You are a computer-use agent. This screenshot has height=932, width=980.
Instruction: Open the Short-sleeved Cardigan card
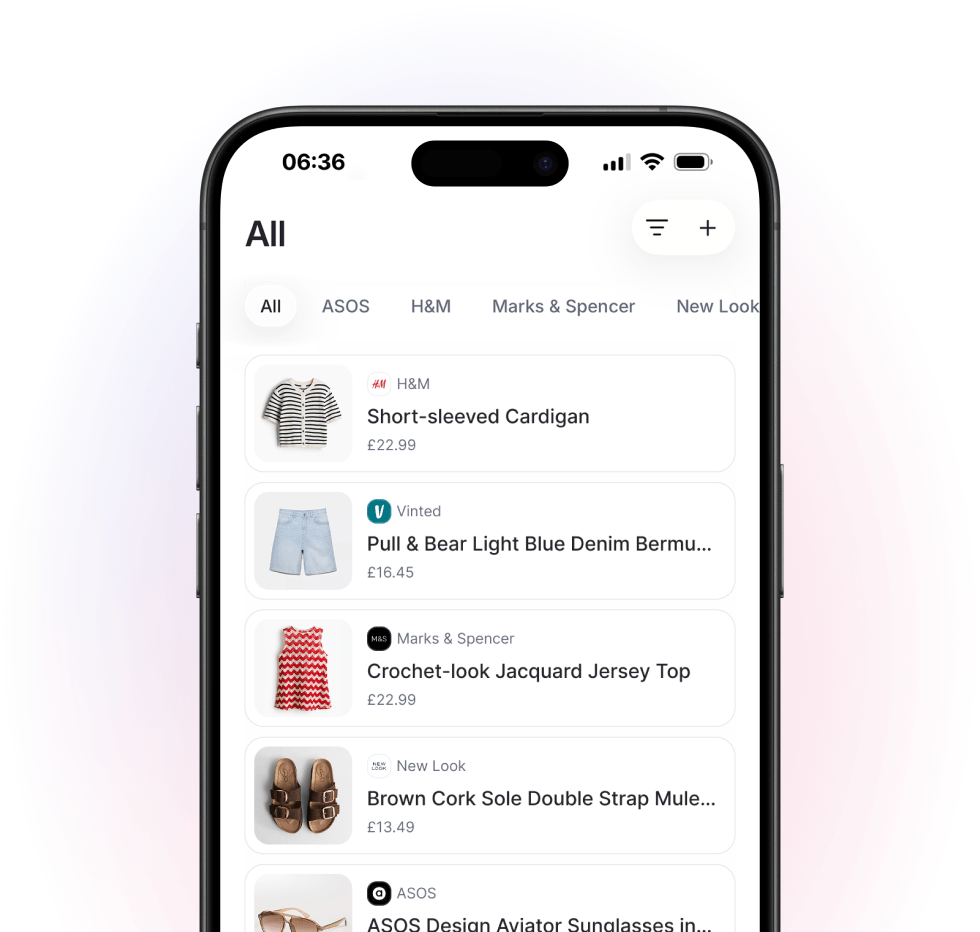click(489, 413)
